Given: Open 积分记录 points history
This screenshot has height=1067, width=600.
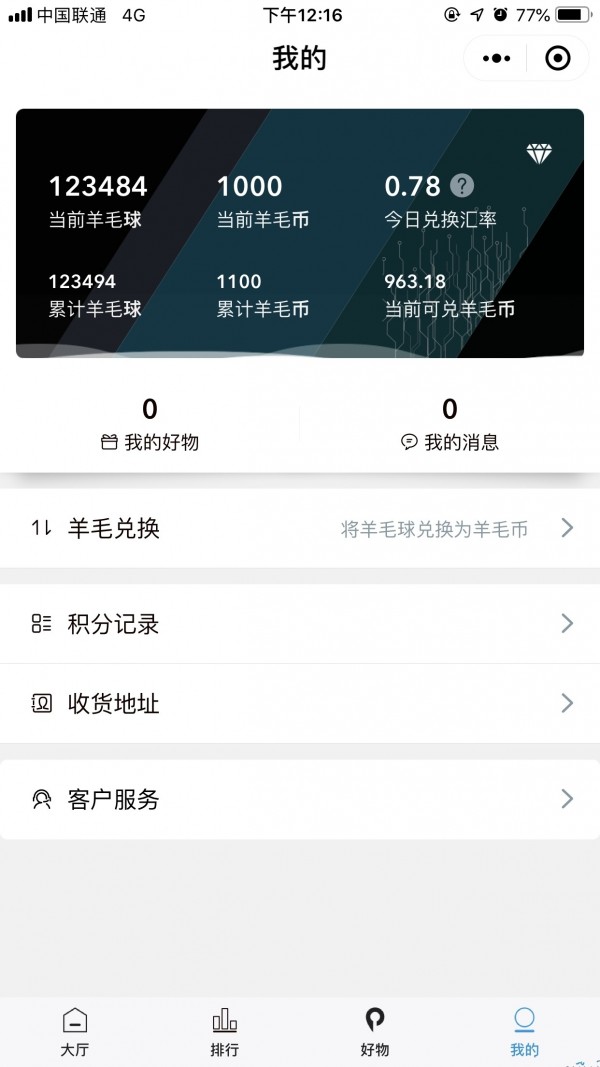Looking at the screenshot, I should 300,624.
